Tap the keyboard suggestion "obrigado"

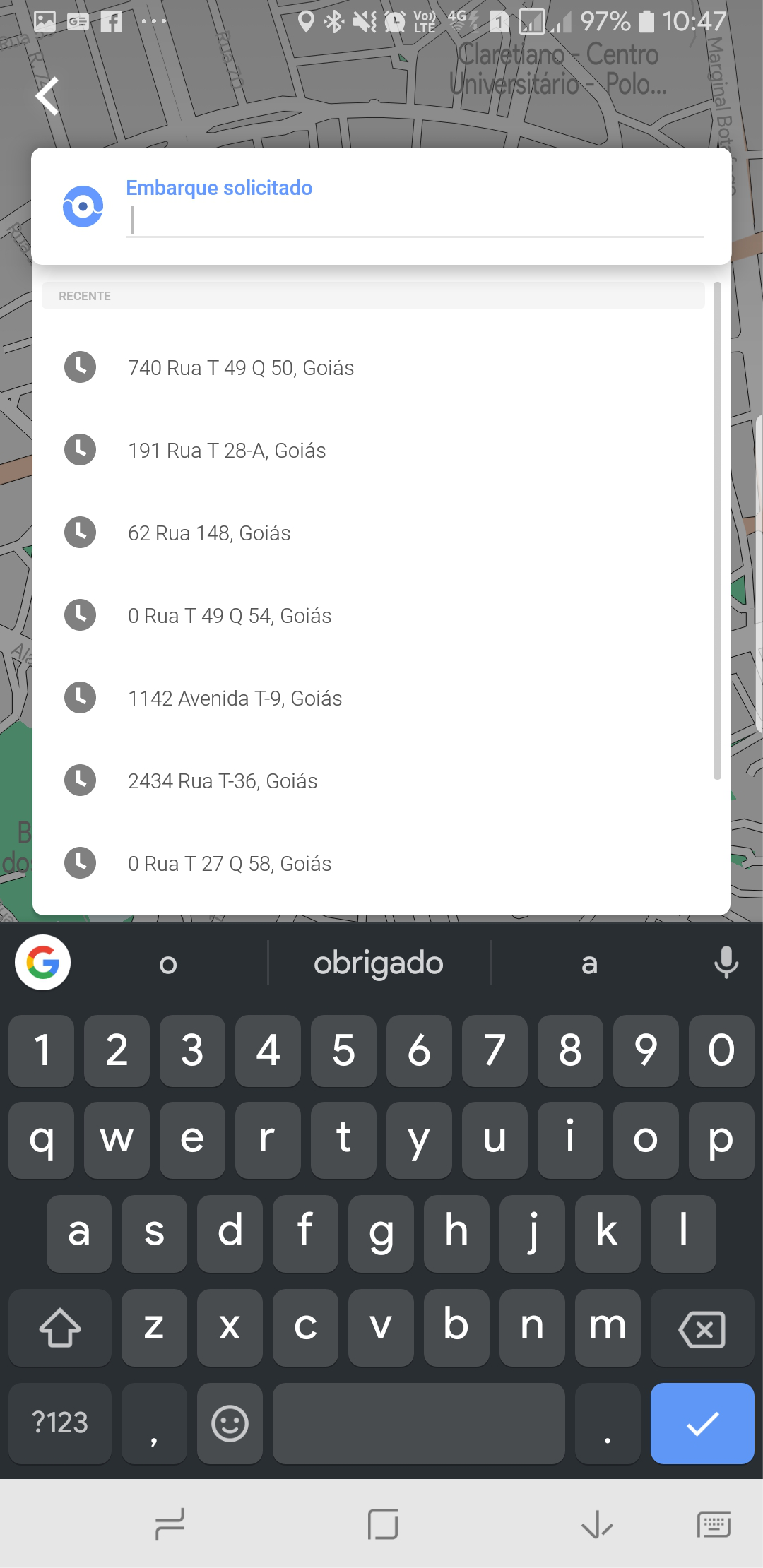point(379,963)
